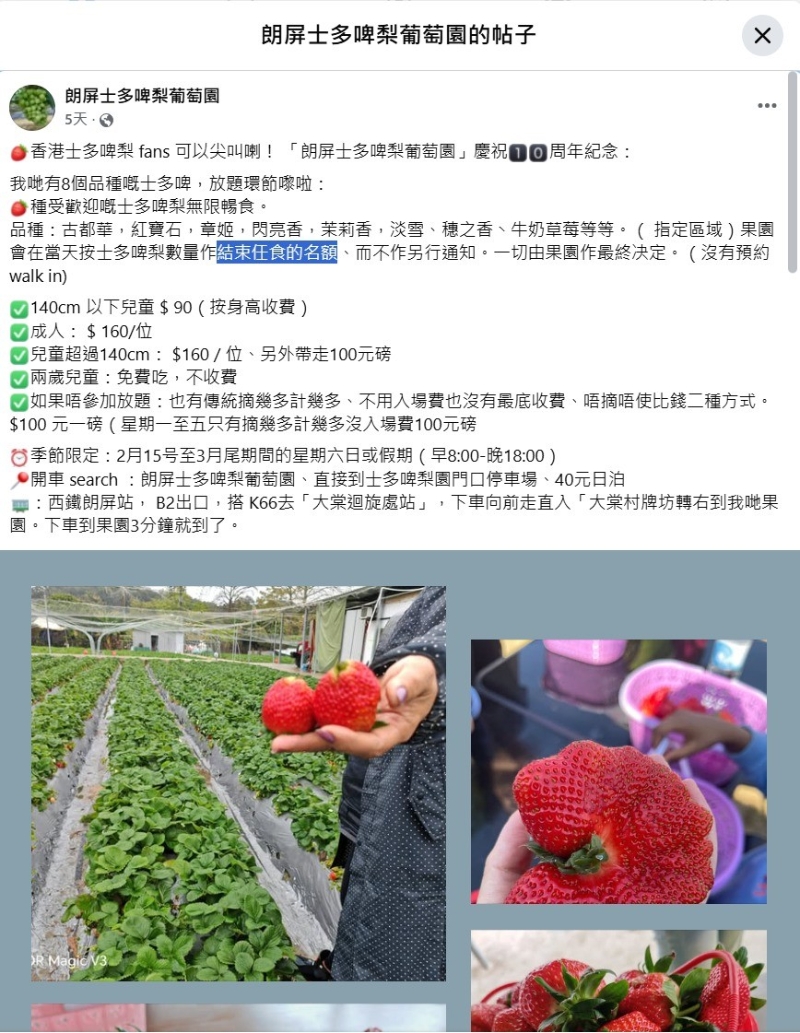
Task: View the basket of strawberries photo
Action: tap(618, 980)
